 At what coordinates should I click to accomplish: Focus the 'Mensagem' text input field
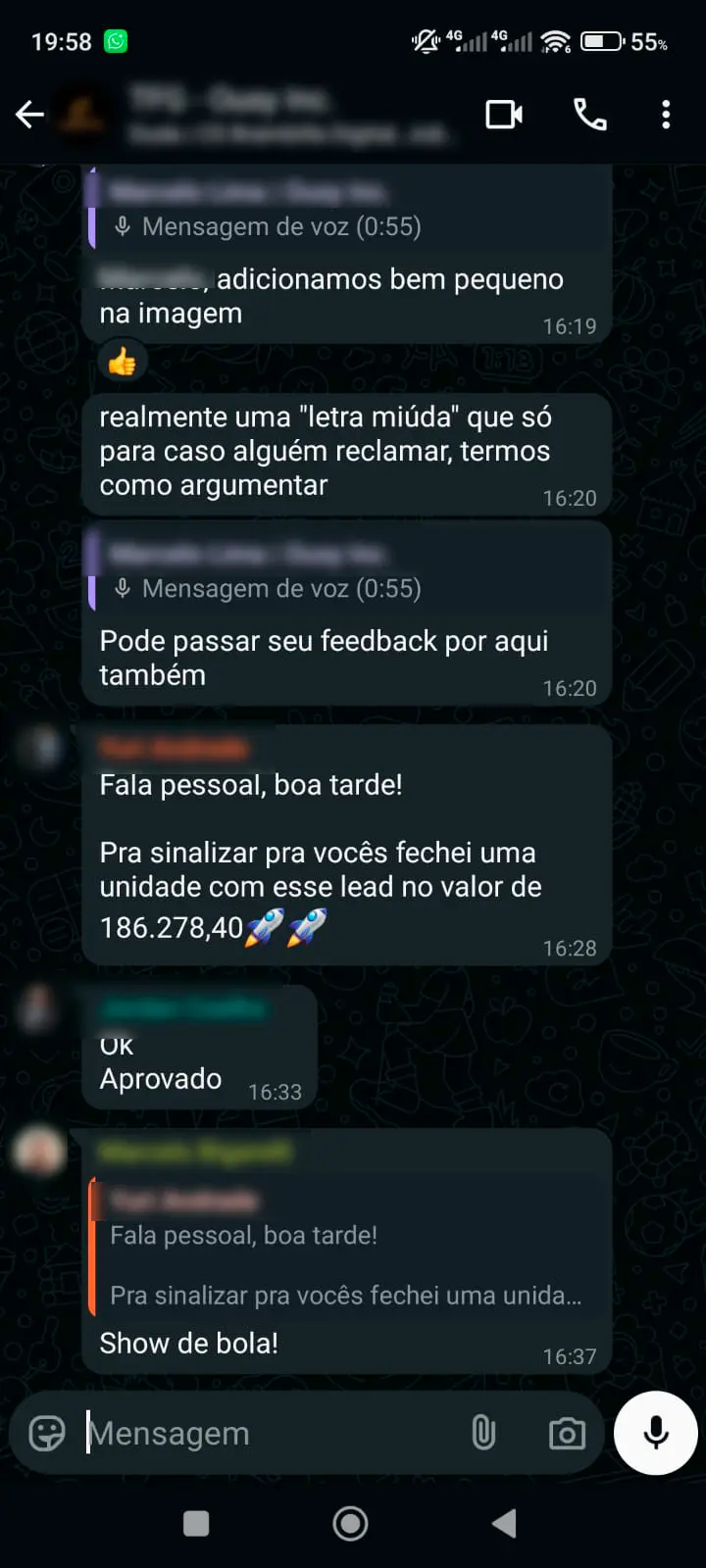pos(245,1433)
